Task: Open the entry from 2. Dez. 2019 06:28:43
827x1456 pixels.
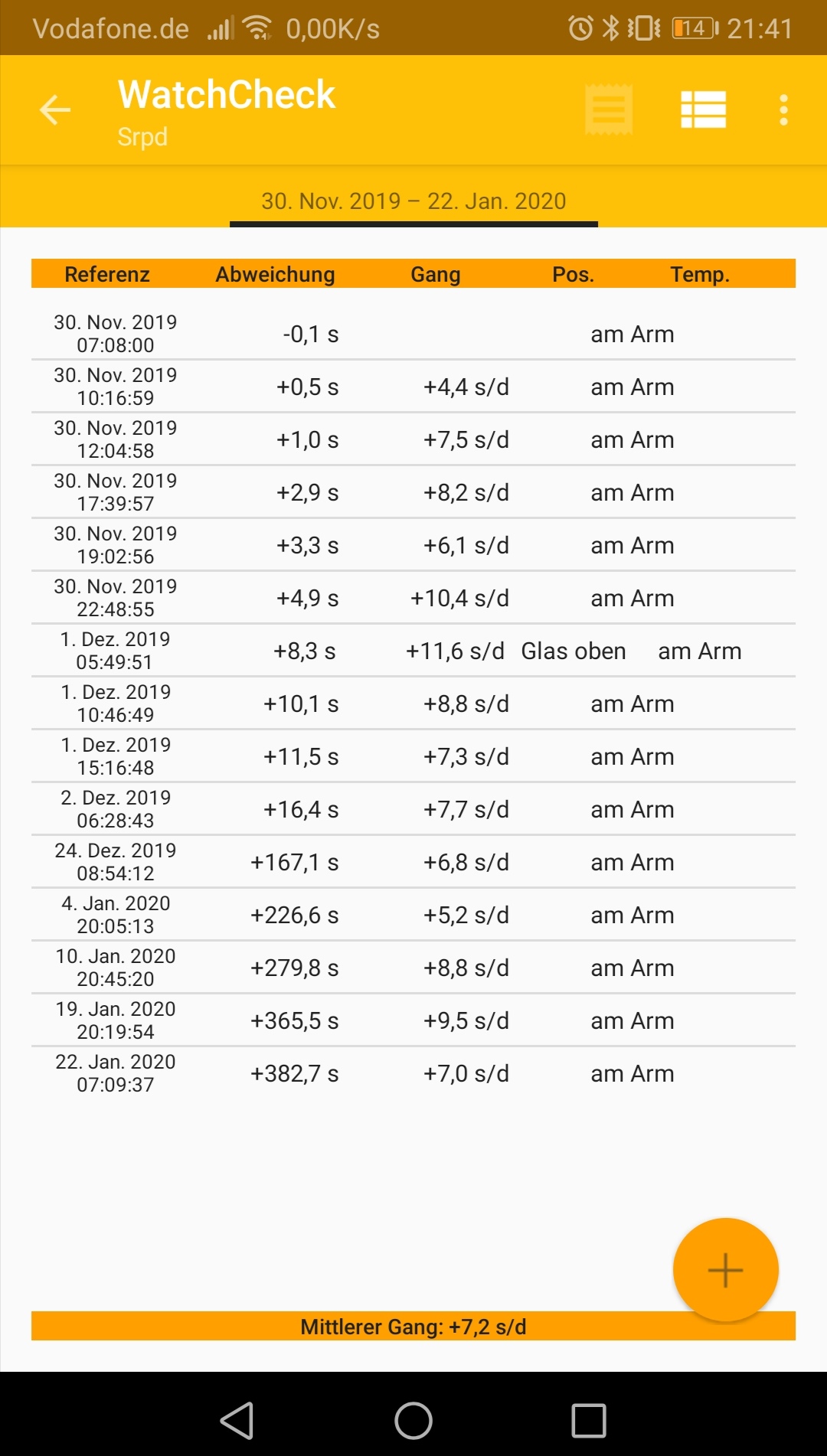Action: click(413, 809)
